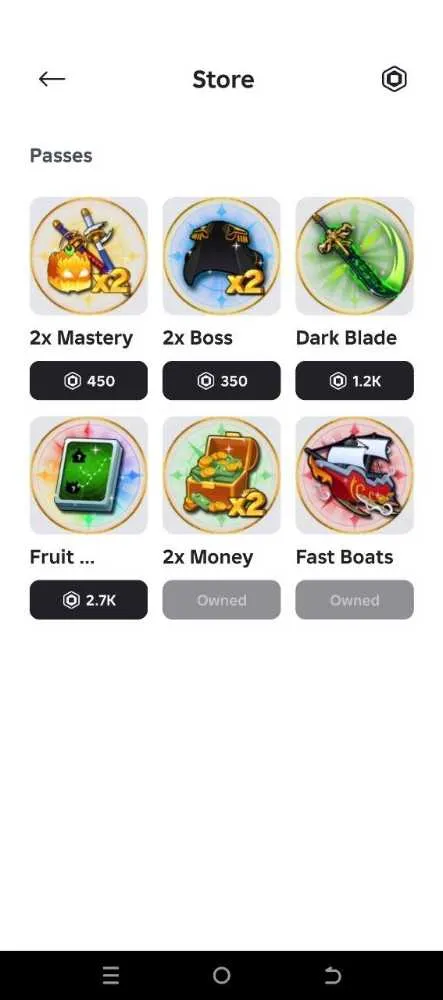View the 2x Boss pass tile
The width and height of the screenshot is (443, 1000).
(x=221, y=256)
